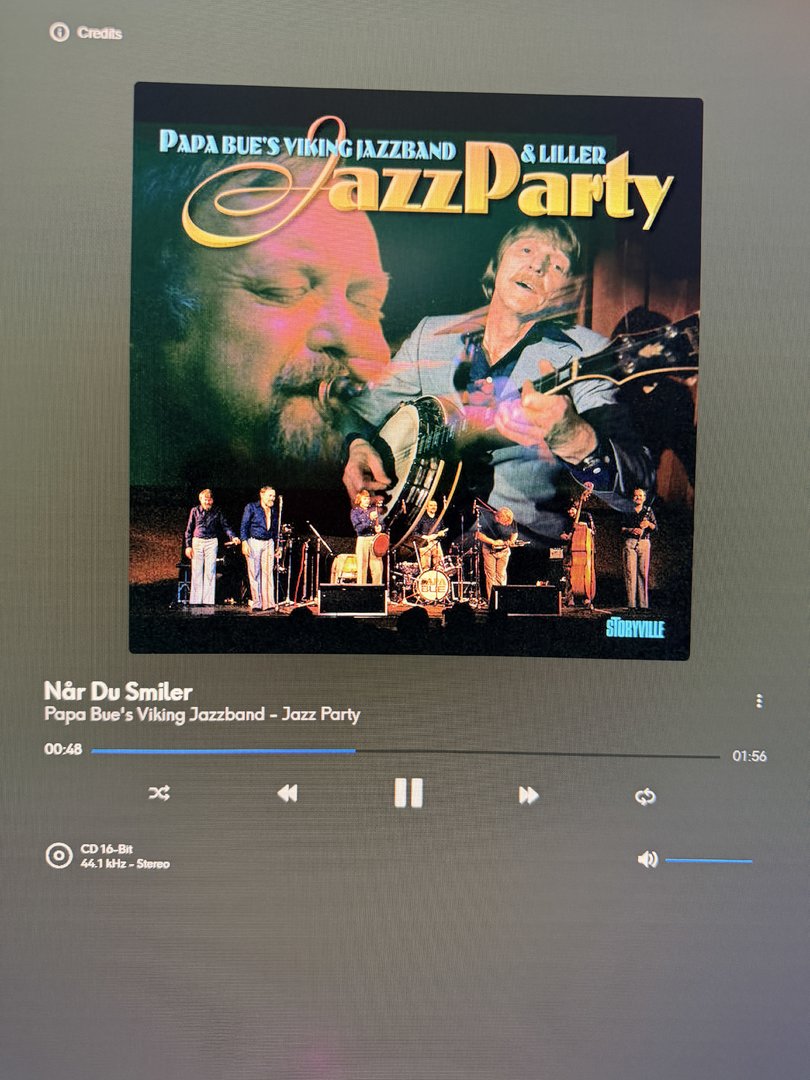Skip to the next track
The width and height of the screenshot is (810, 1080).
[x=528, y=795]
